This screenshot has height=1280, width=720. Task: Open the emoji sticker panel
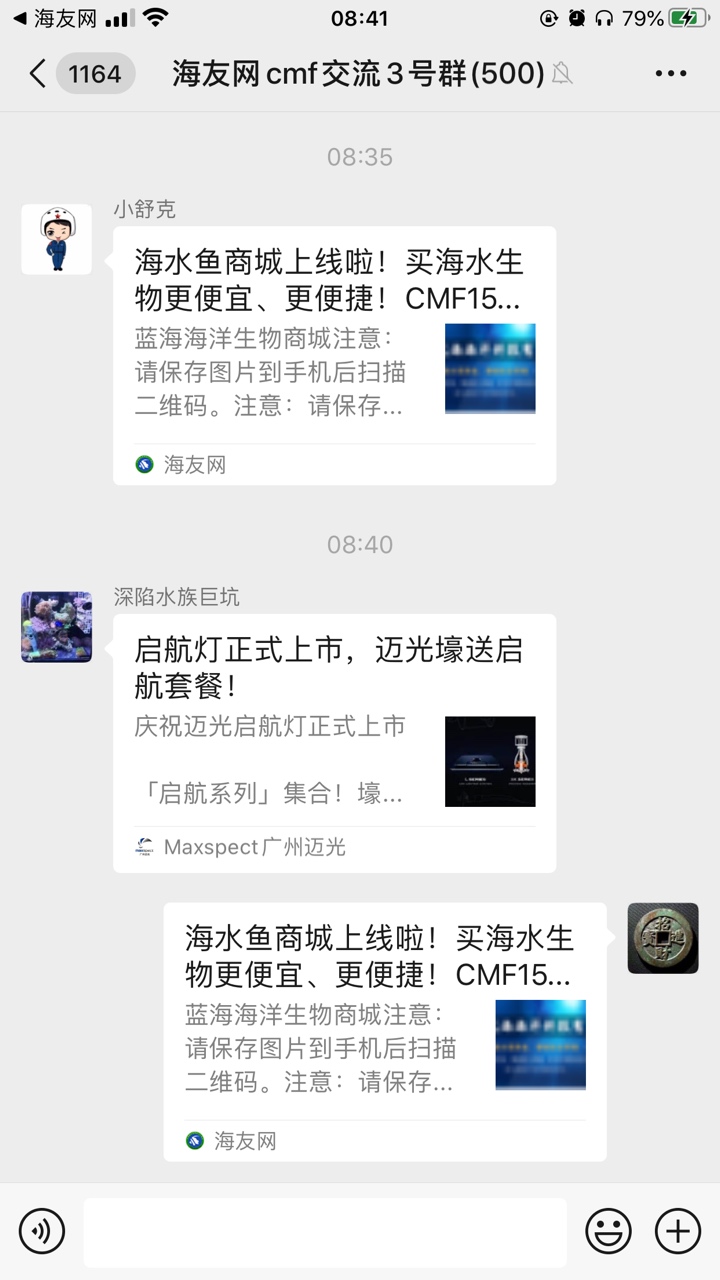[608, 1230]
